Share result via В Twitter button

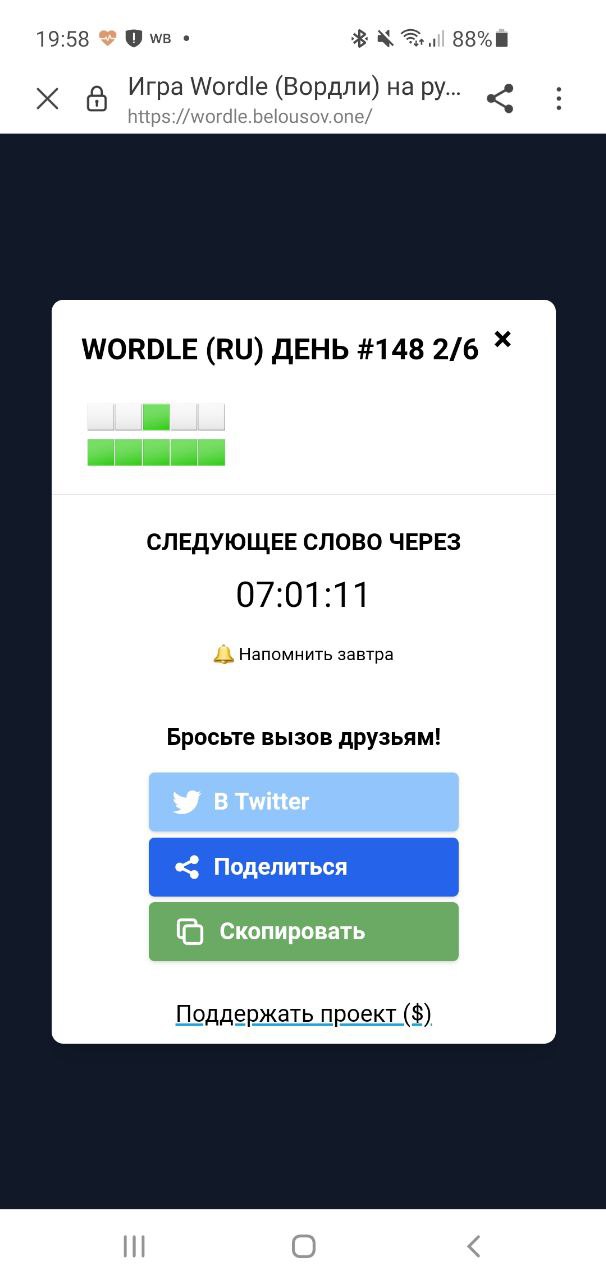(303, 801)
